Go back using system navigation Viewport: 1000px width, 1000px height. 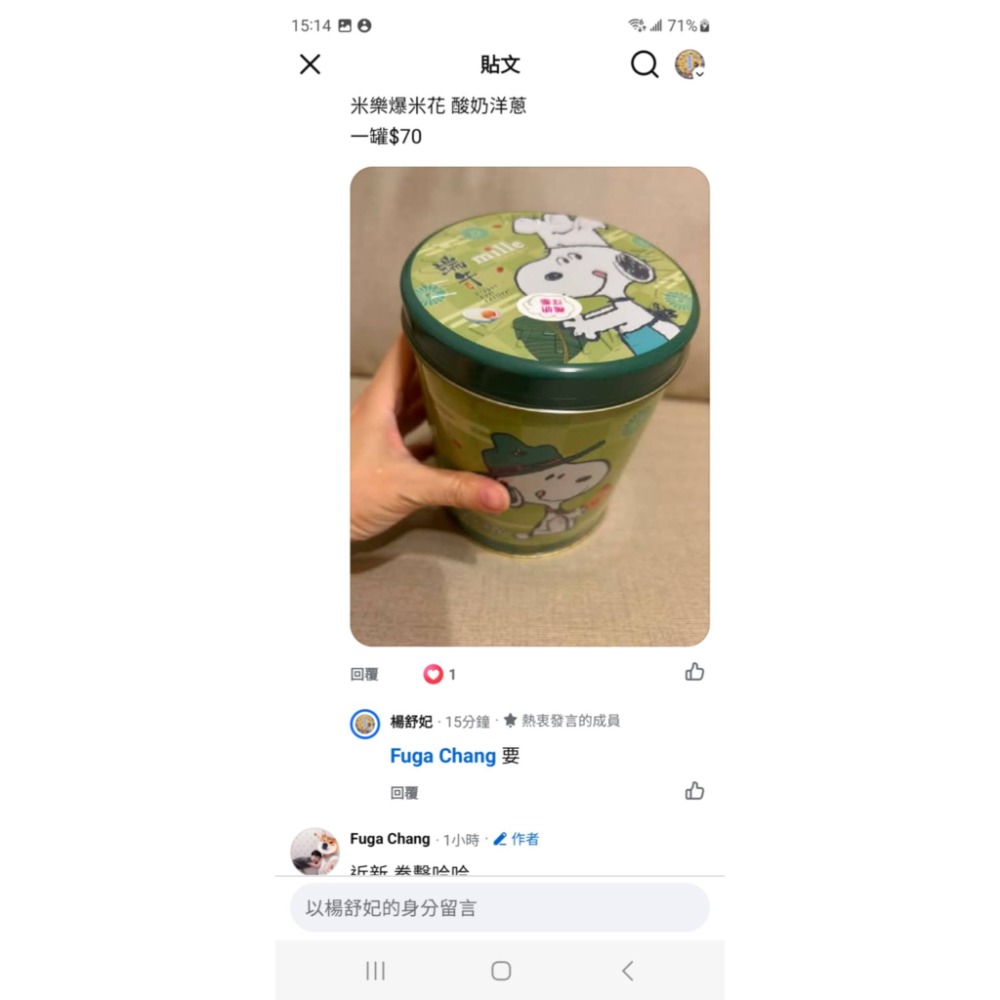pyautogui.click(x=628, y=971)
